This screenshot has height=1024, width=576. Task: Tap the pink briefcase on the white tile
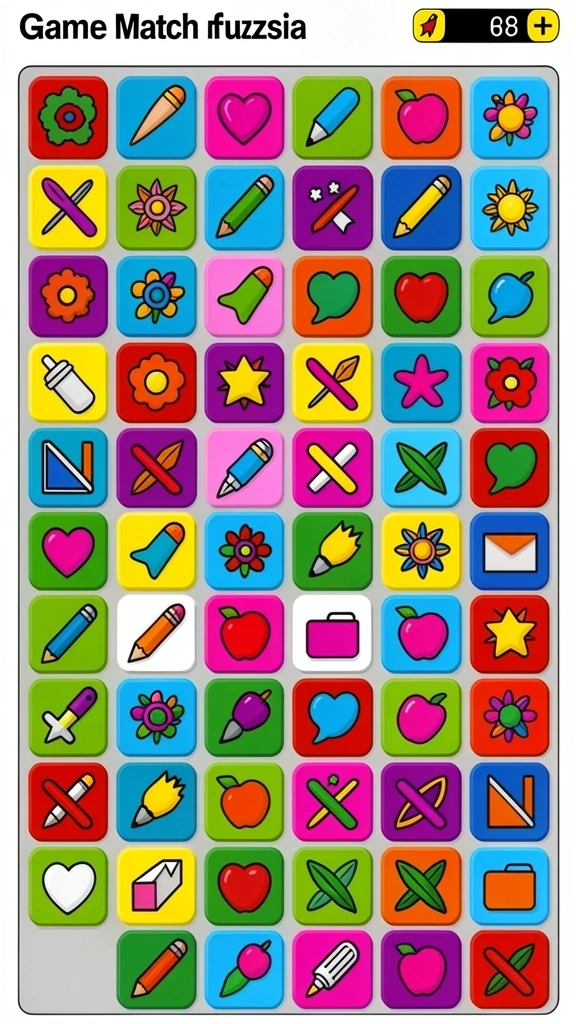pyautogui.click(x=332, y=633)
